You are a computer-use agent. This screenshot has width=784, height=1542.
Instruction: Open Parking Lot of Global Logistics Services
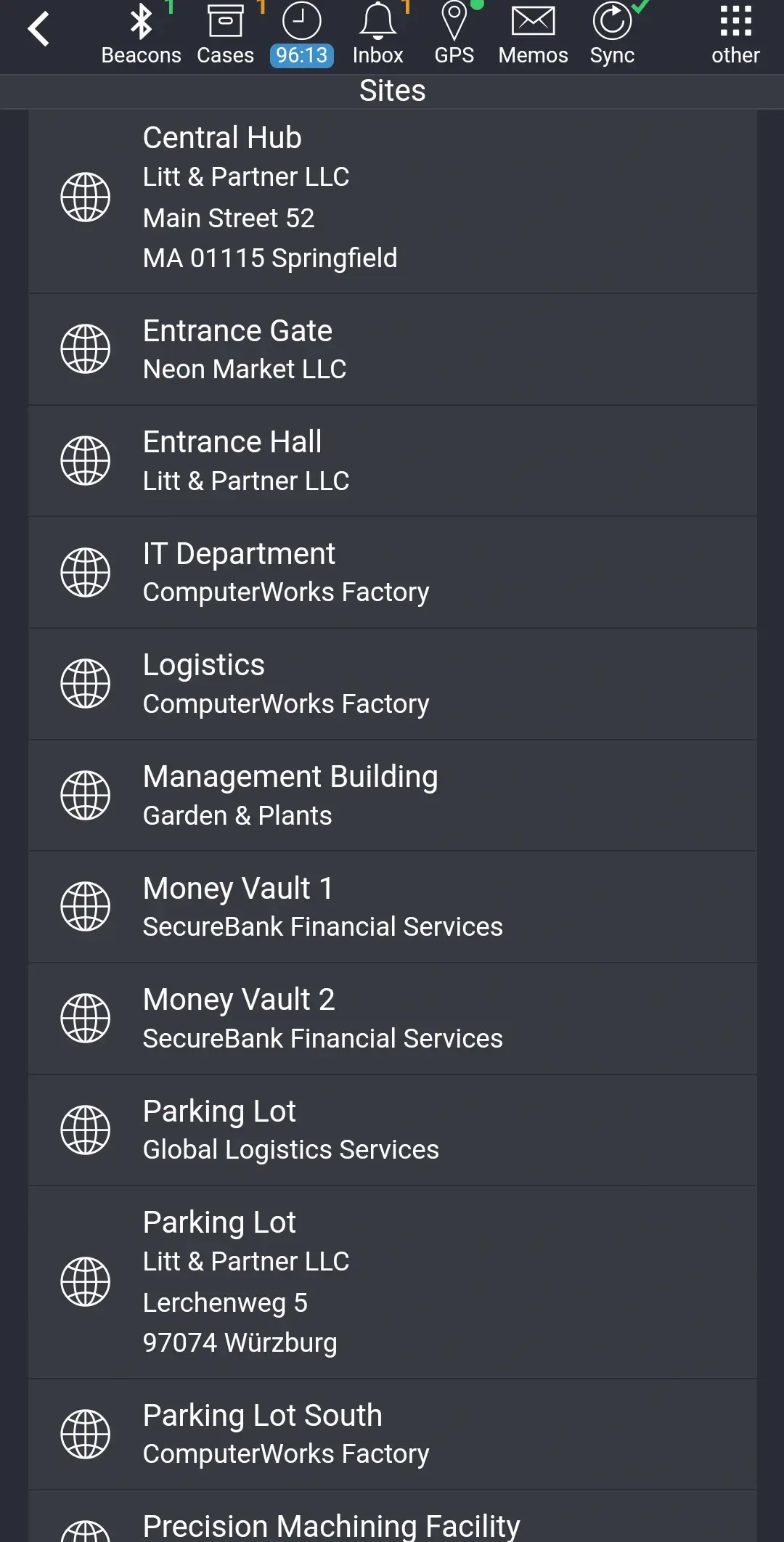tap(392, 1130)
